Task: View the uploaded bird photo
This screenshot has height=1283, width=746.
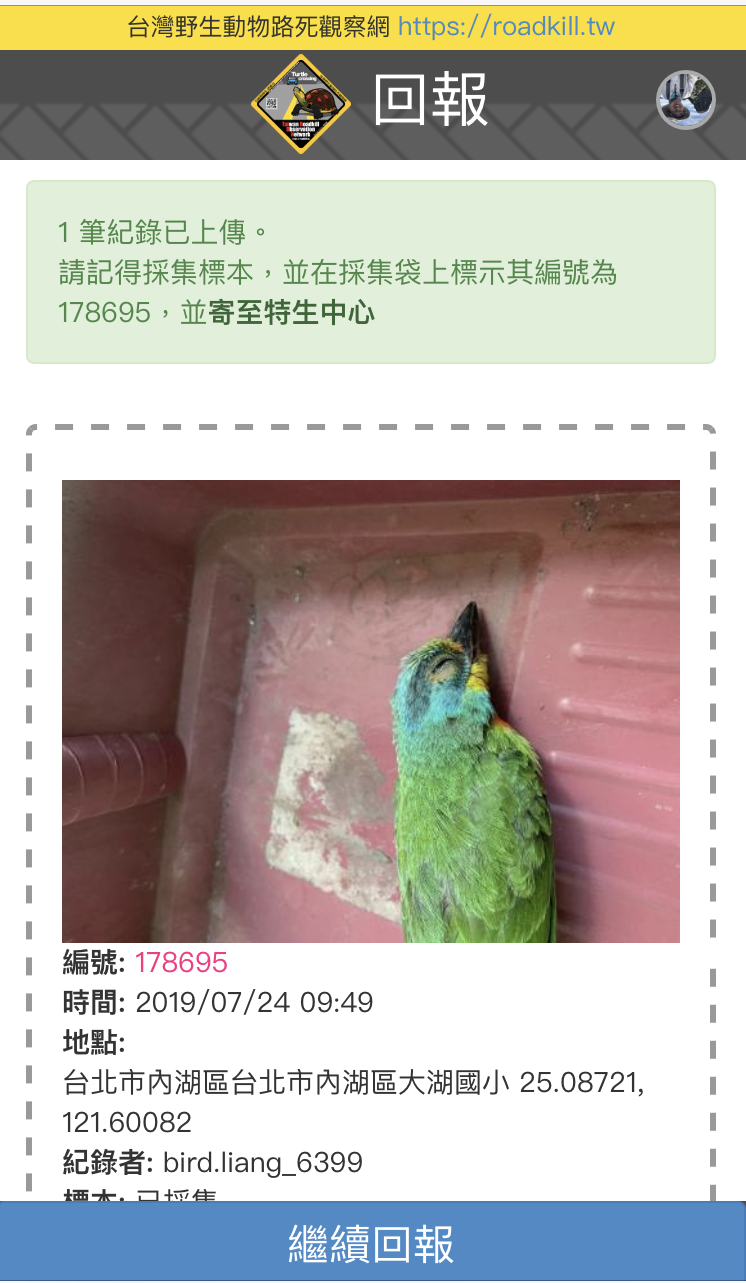Action: click(371, 711)
